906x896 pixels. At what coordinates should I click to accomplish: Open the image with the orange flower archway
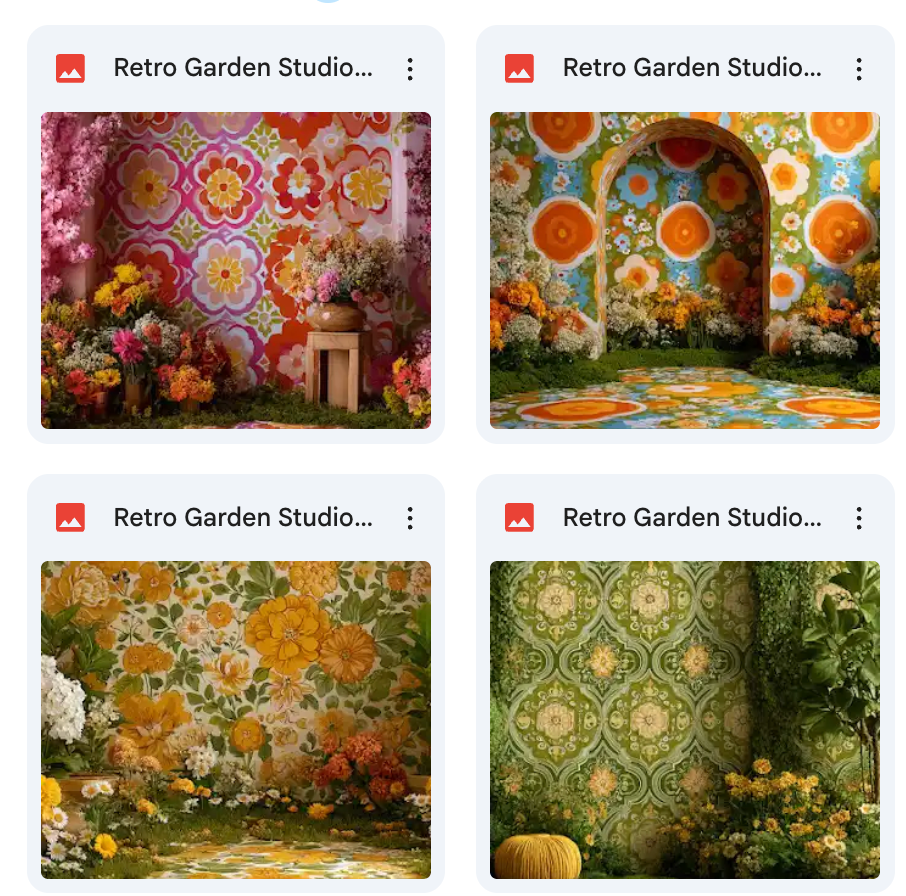click(684, 270)
